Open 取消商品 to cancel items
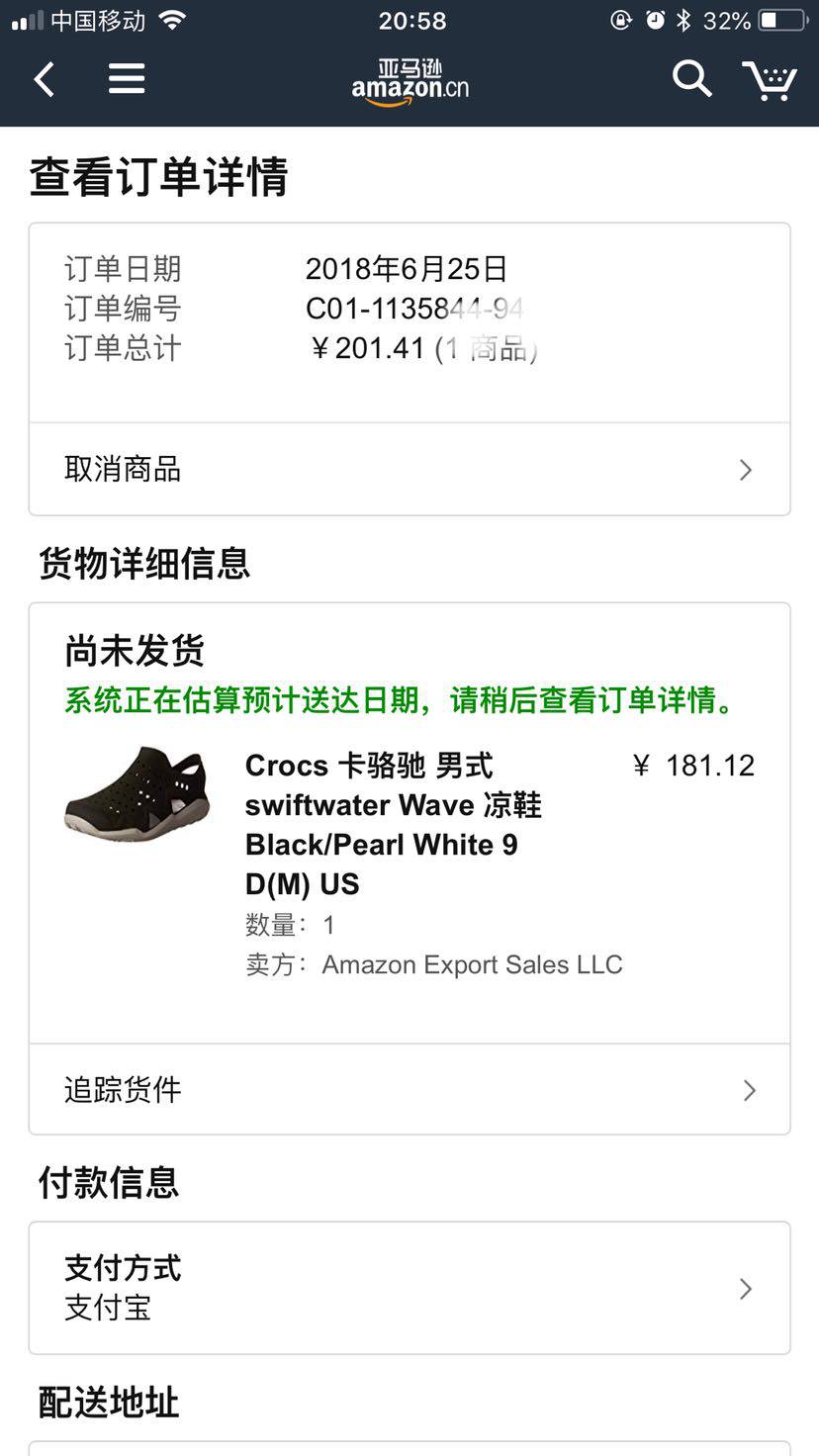 coord(409,469)
